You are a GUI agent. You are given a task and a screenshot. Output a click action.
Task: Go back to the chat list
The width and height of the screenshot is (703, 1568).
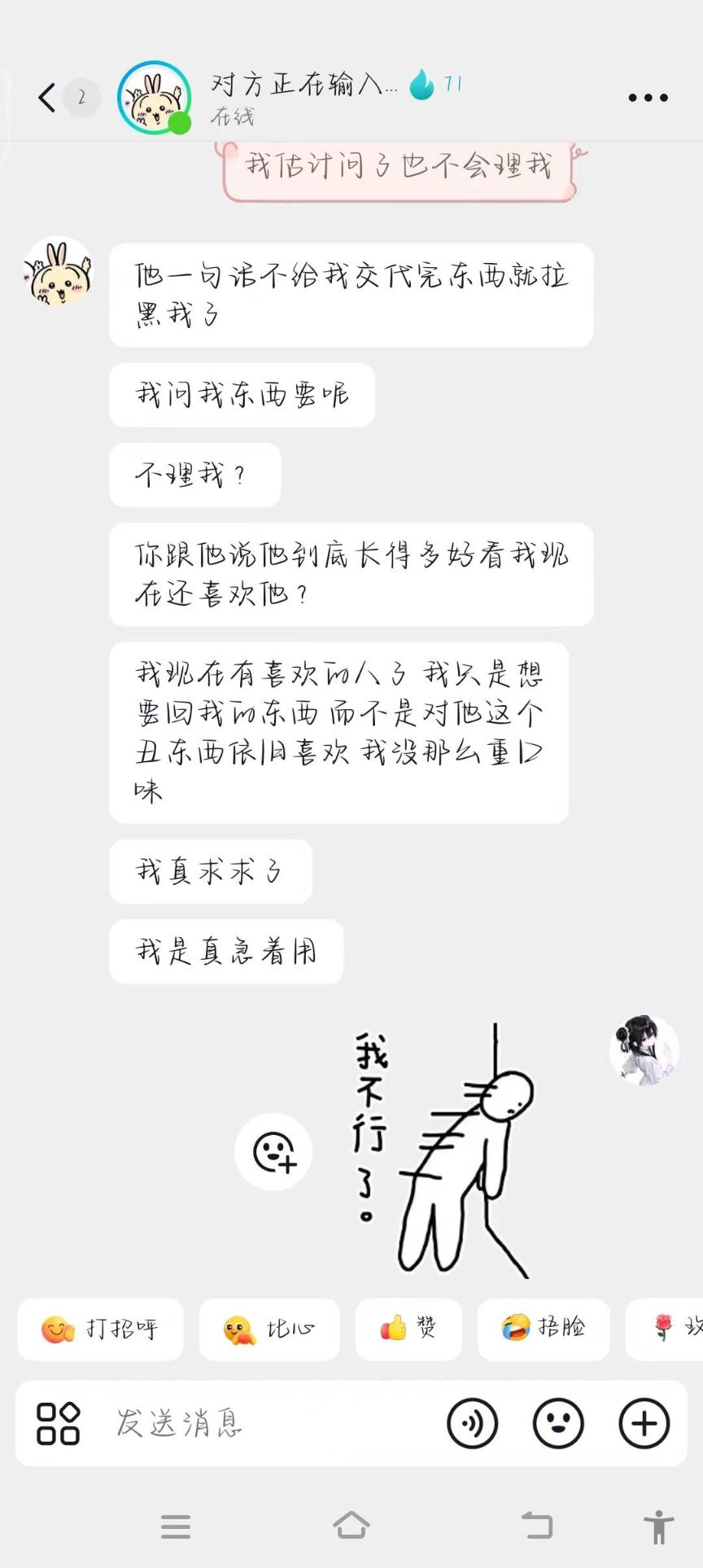pos(47,98)
